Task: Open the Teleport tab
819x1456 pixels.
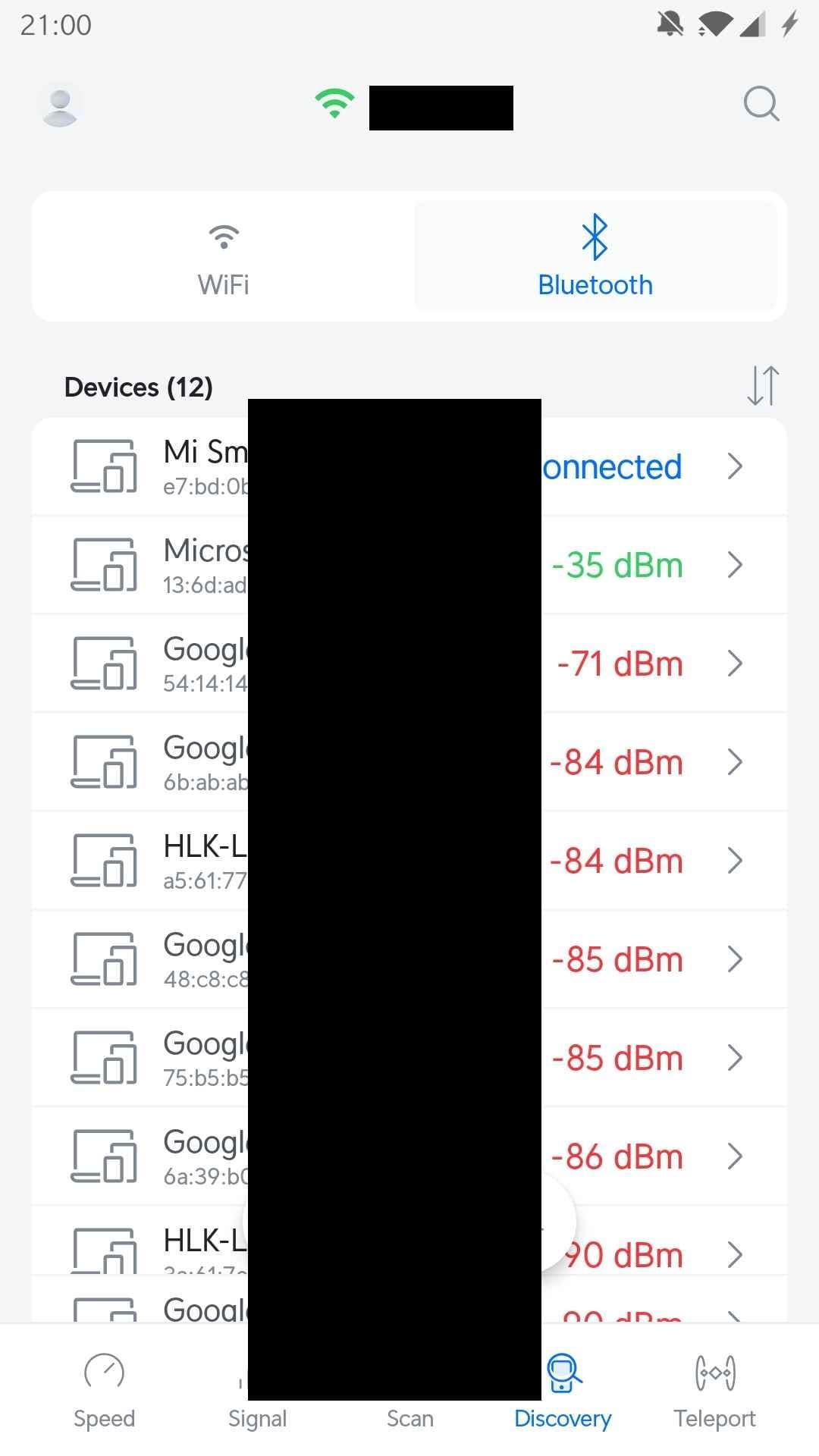Action: [715, 1391]
